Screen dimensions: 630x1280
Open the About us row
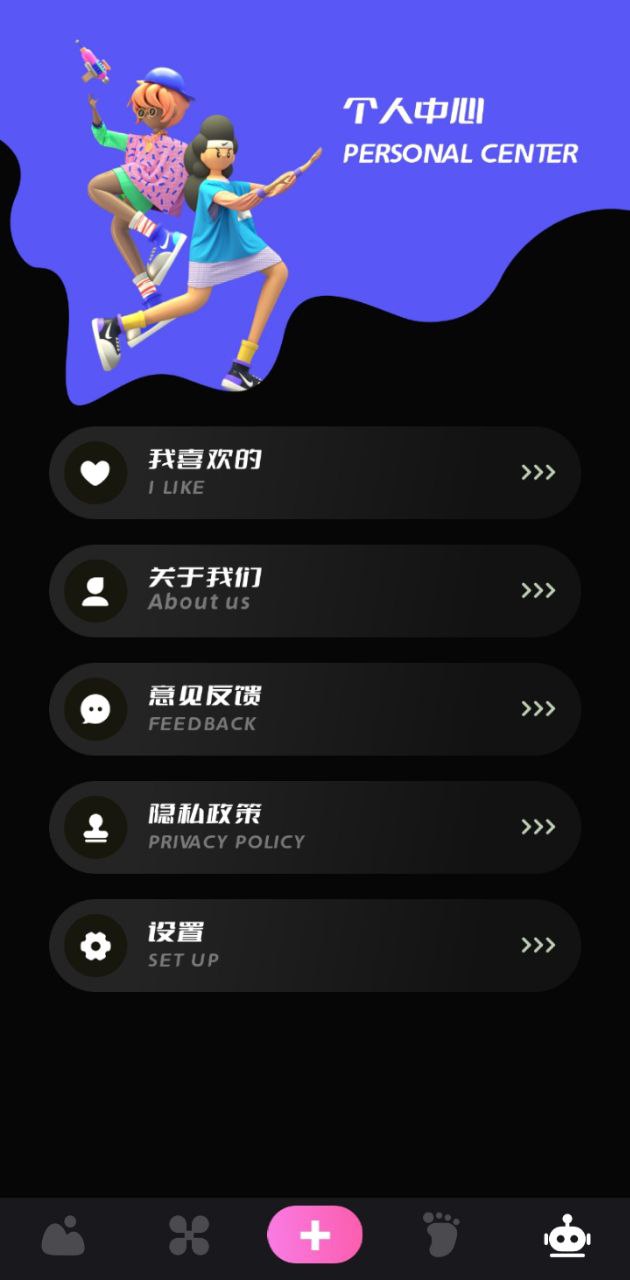pos(314,591)
